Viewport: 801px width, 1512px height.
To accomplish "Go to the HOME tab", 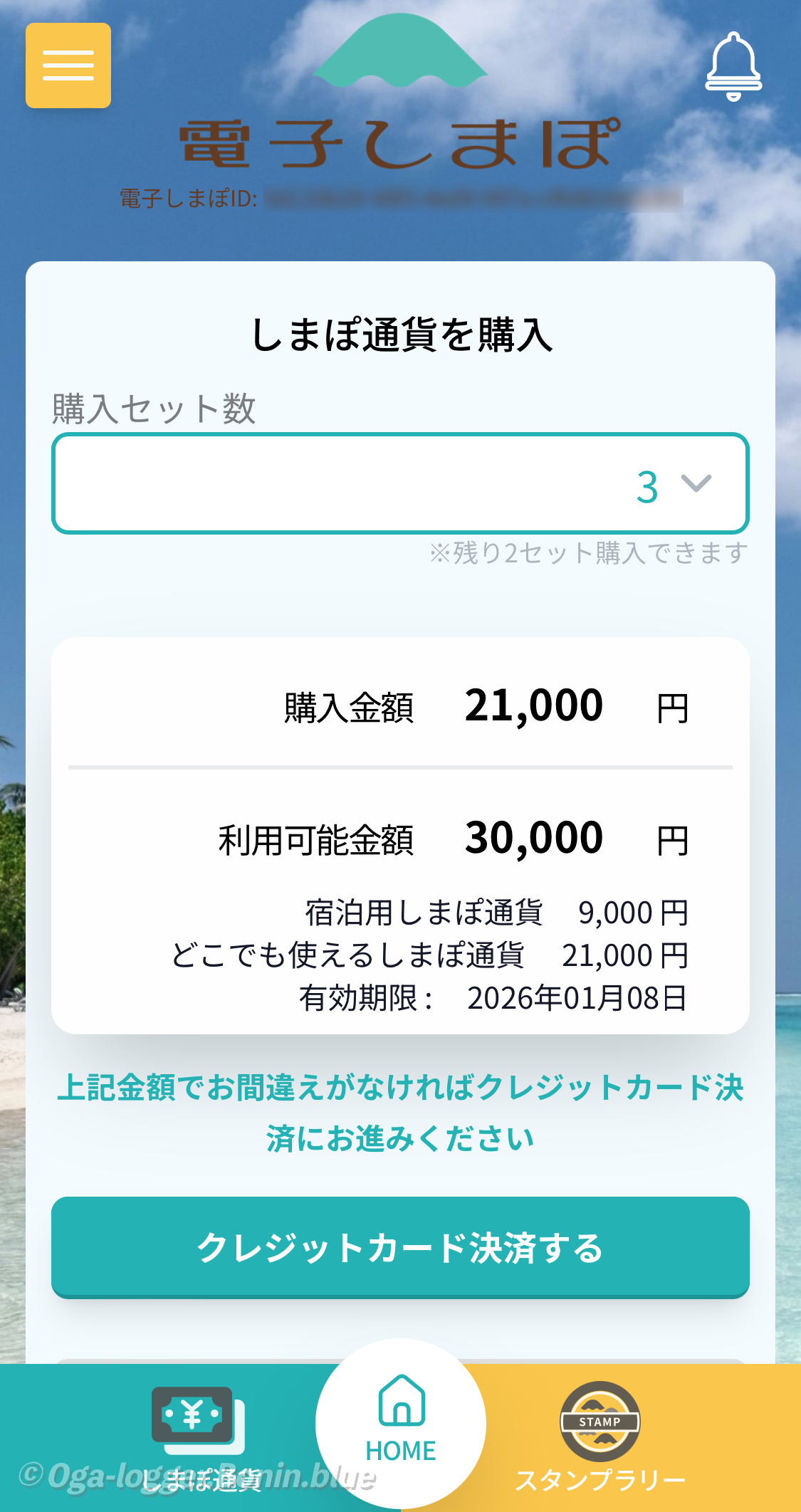I will [401, 1421].
